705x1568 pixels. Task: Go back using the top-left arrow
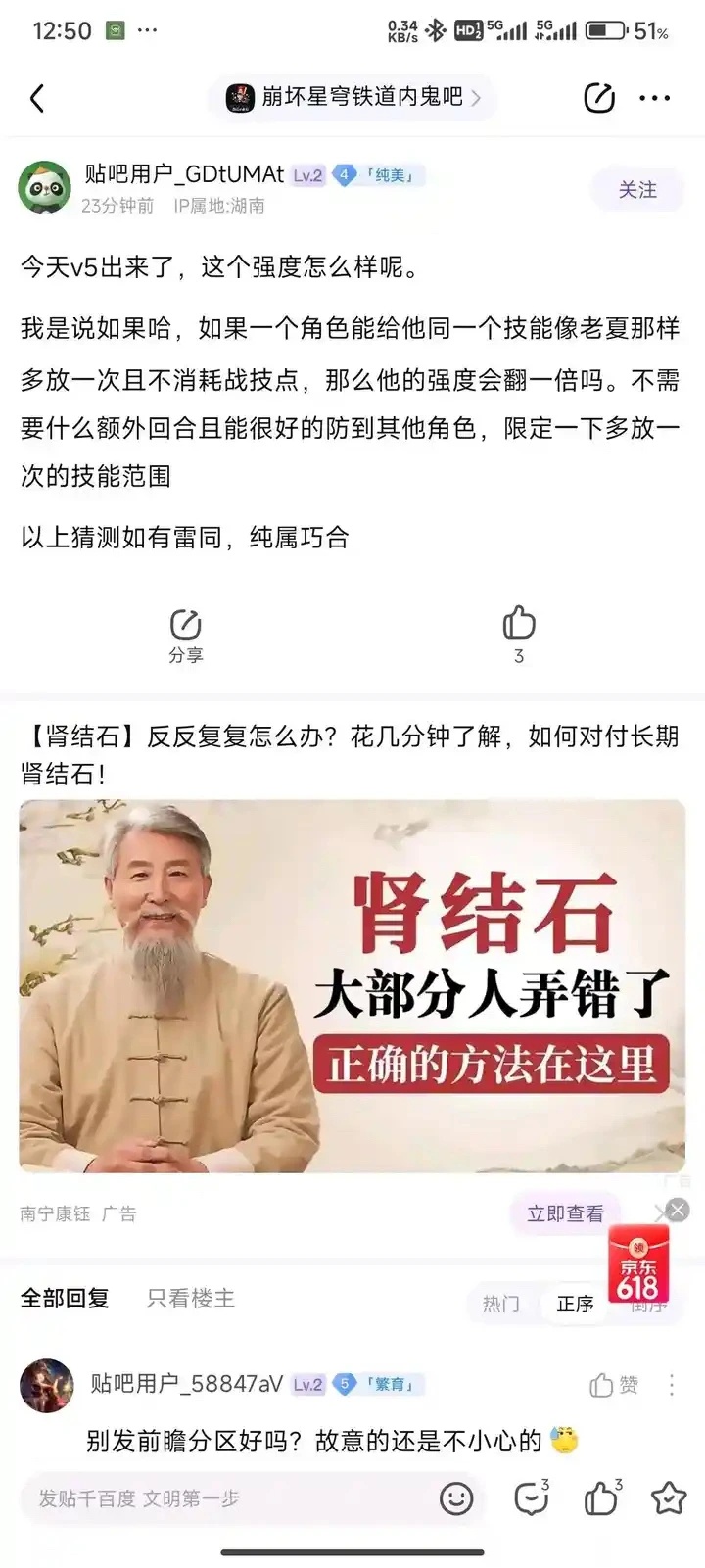pyautogui.click(x=37, y=98)
